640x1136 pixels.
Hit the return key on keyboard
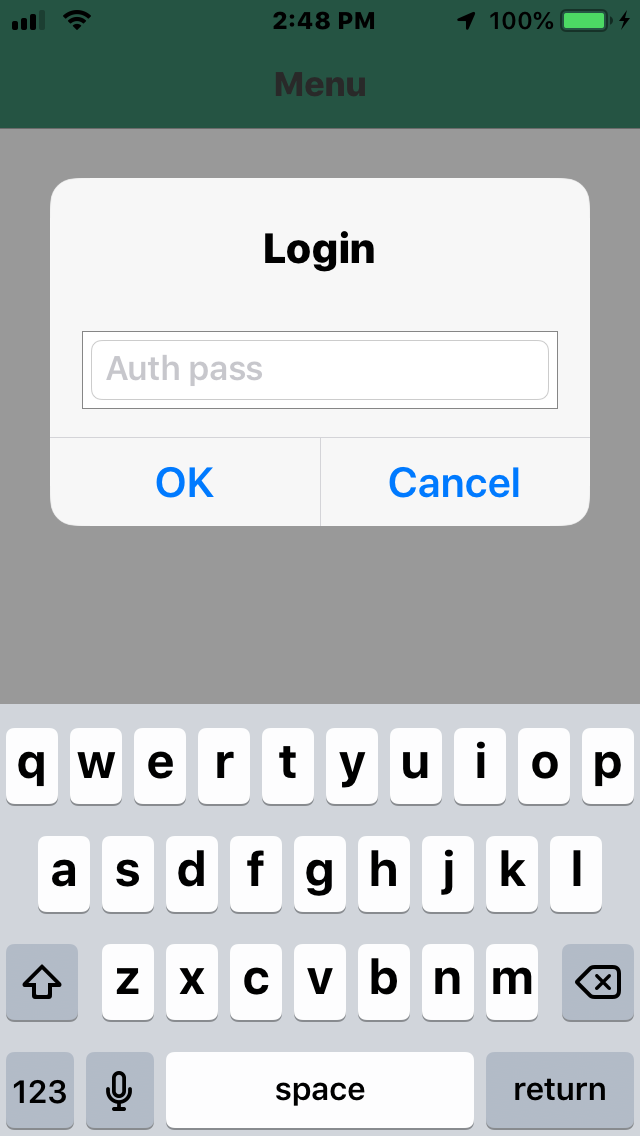[560, 1090]
